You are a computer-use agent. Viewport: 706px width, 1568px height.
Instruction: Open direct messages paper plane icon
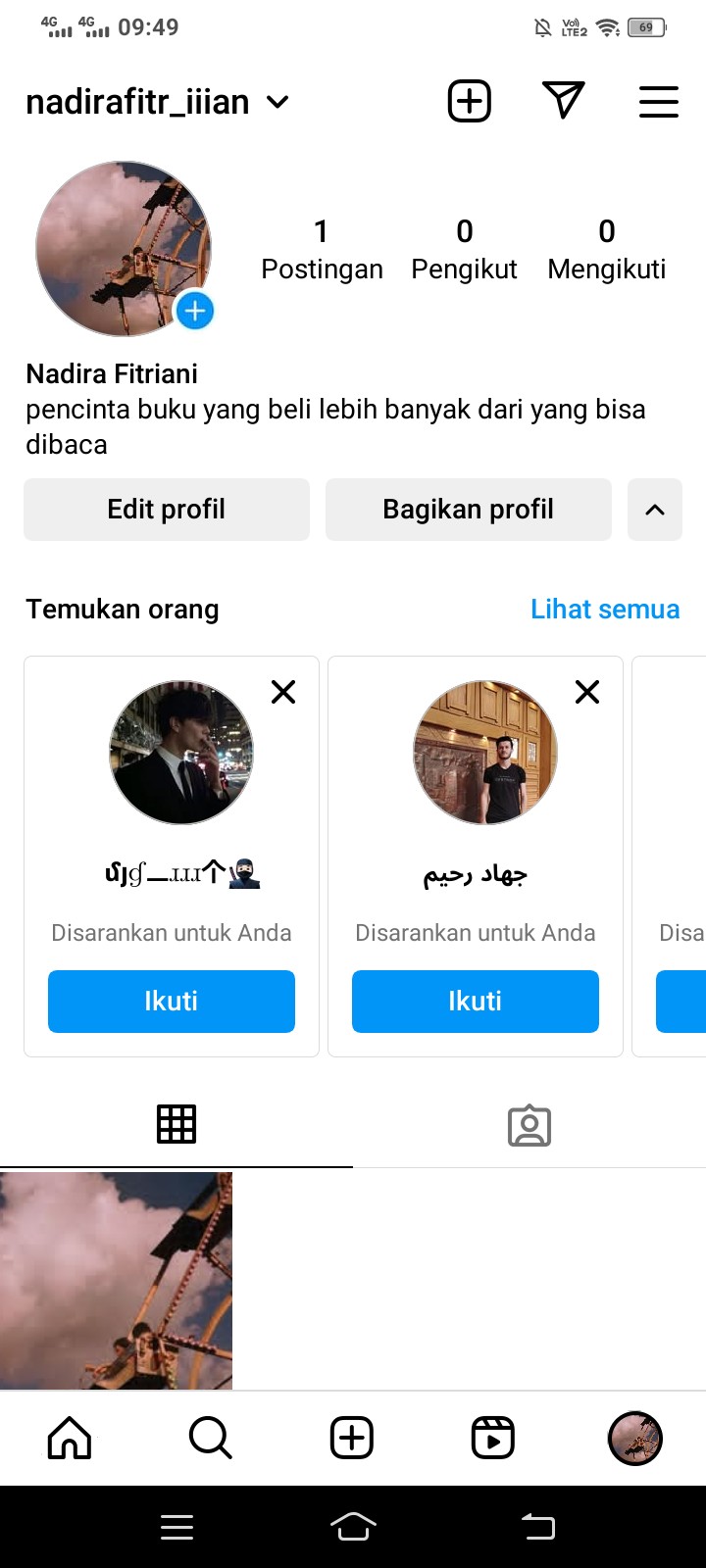point(563,100)
